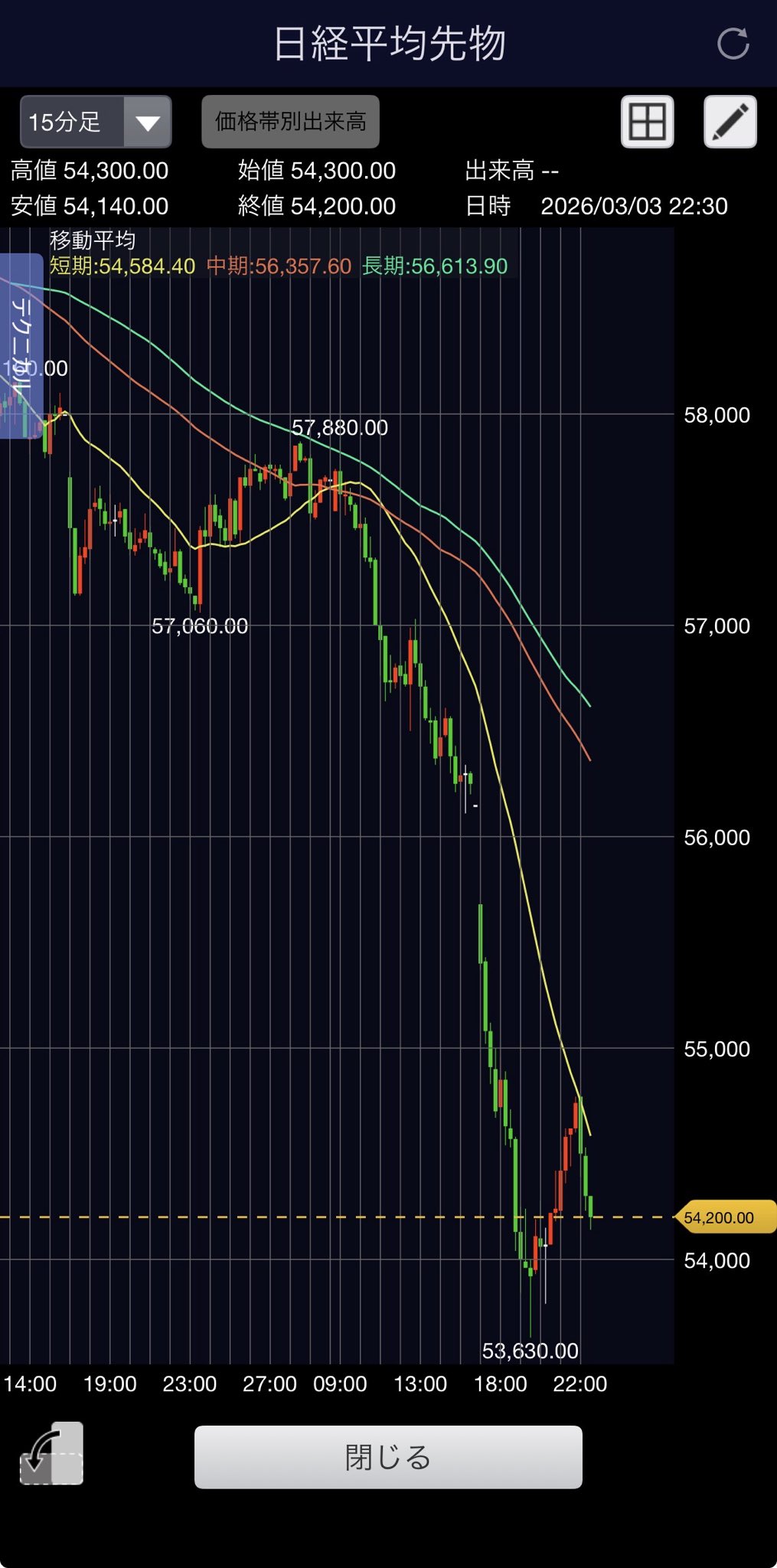Open the chart layout grid
Image resolution: width=777 pixels, height=1568 pixels.
coord(647,122)
